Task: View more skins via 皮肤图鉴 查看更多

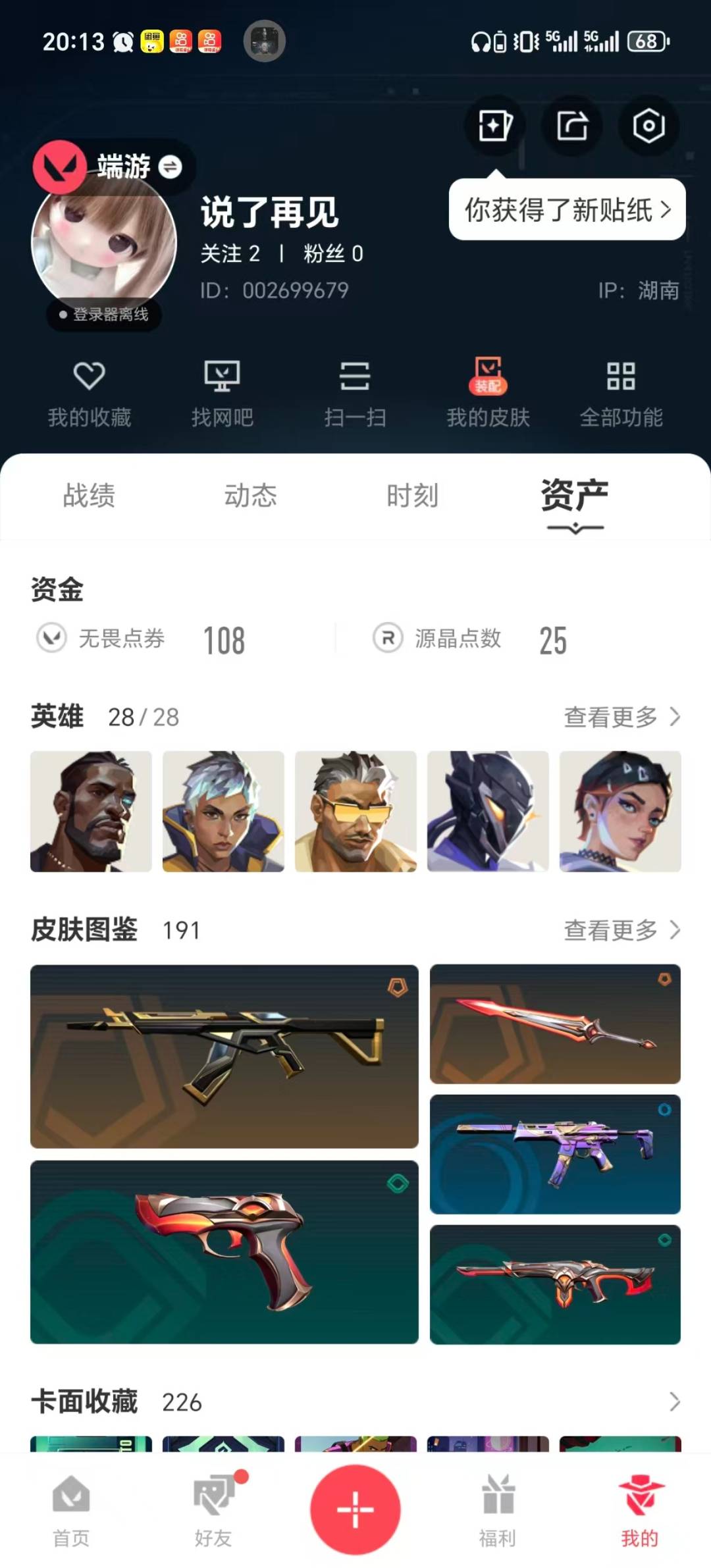Action: click(621, 930)
